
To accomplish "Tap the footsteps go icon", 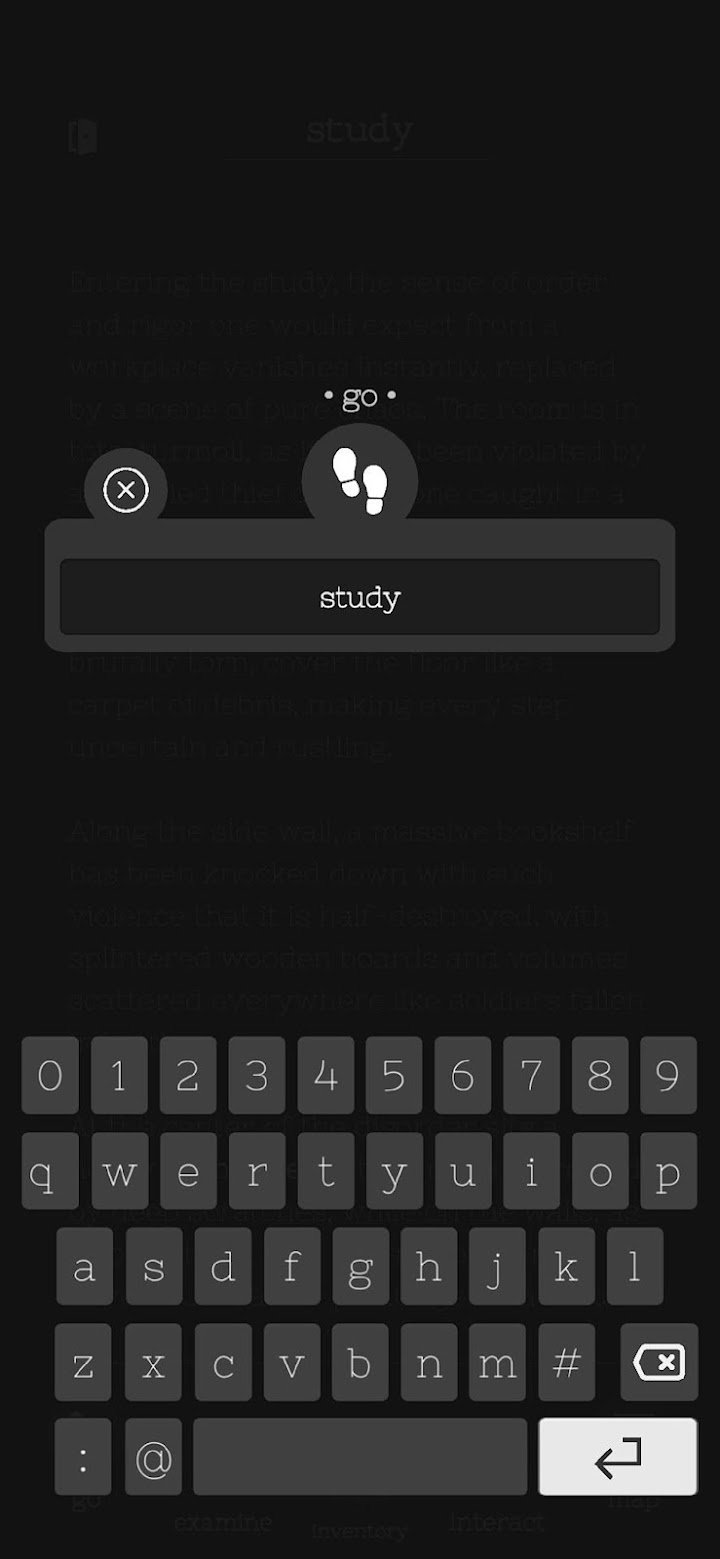I will (x=360, y=481).
